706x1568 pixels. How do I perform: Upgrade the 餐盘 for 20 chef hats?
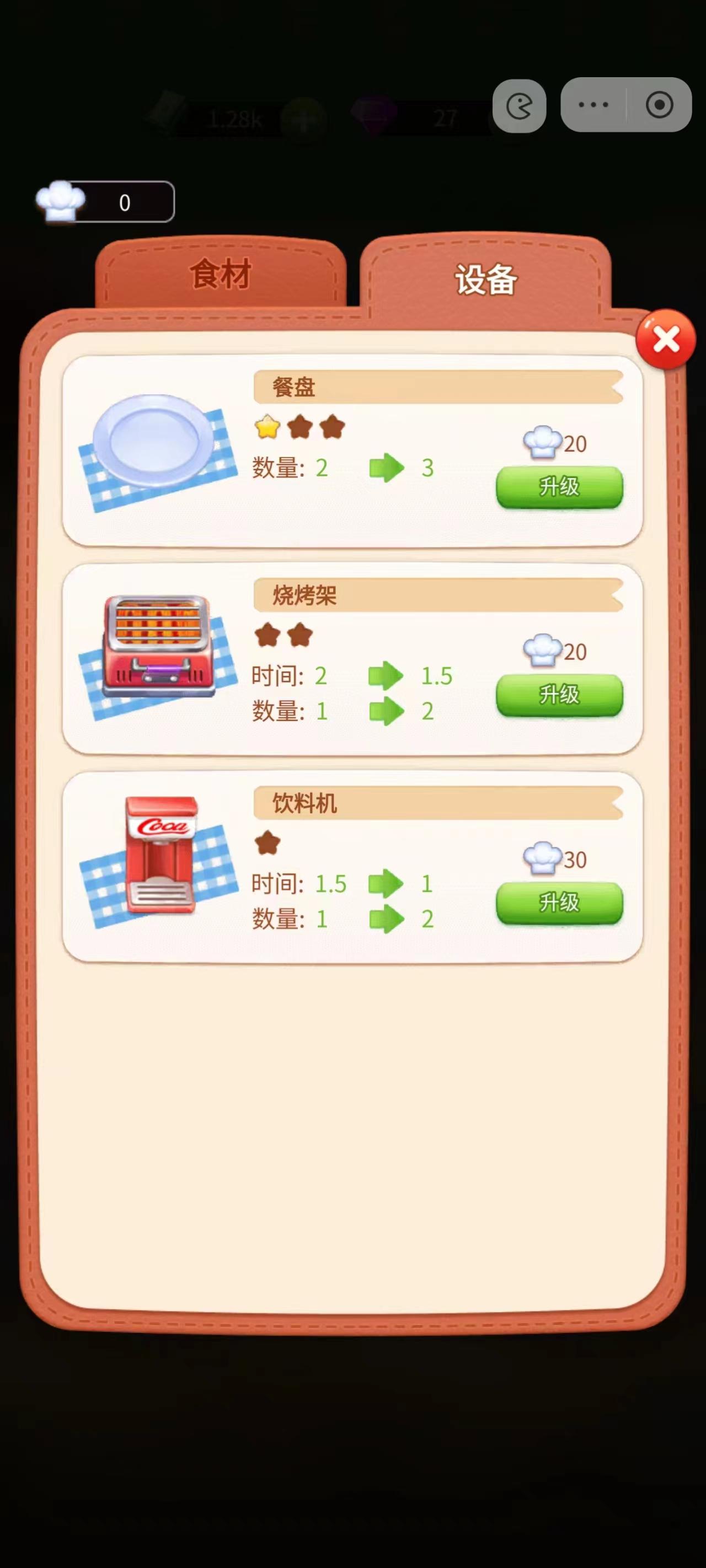[559, 487]
